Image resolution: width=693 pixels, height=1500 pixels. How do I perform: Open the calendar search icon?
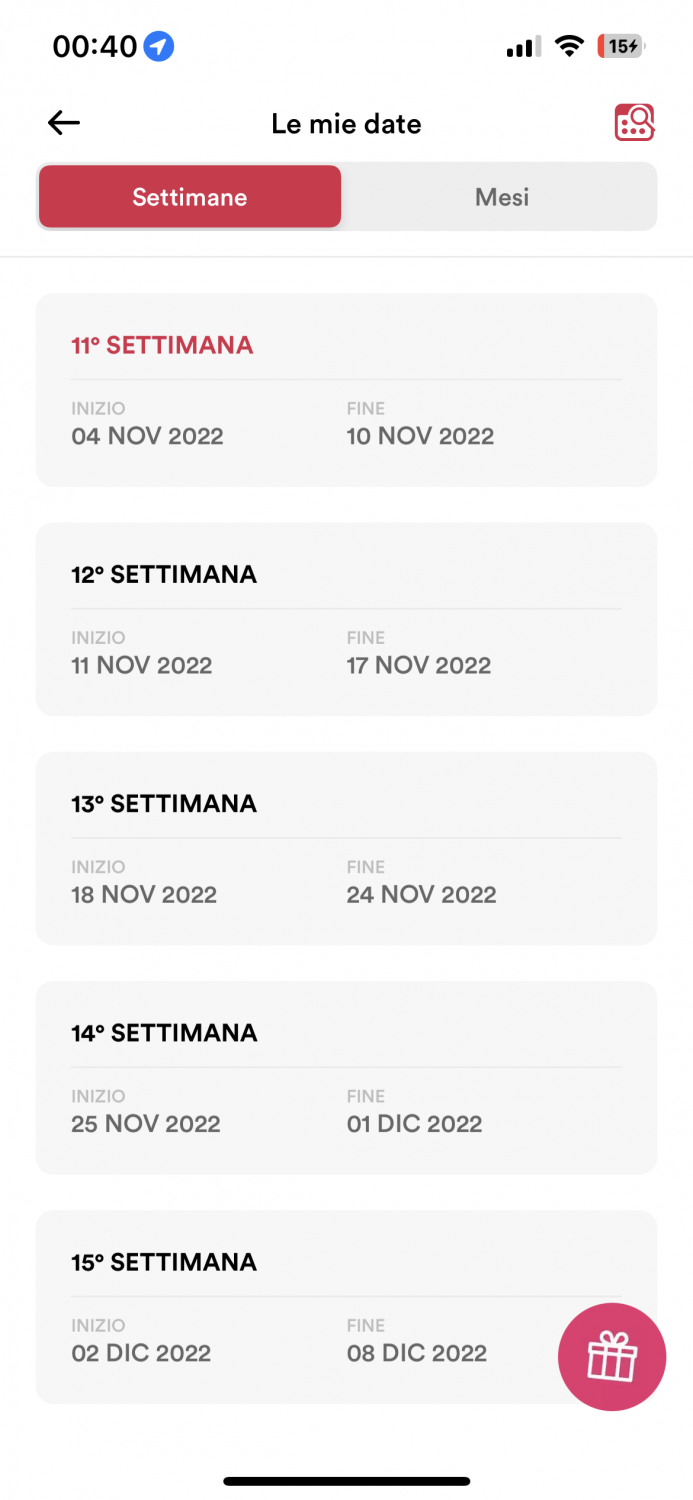point(634,123)
